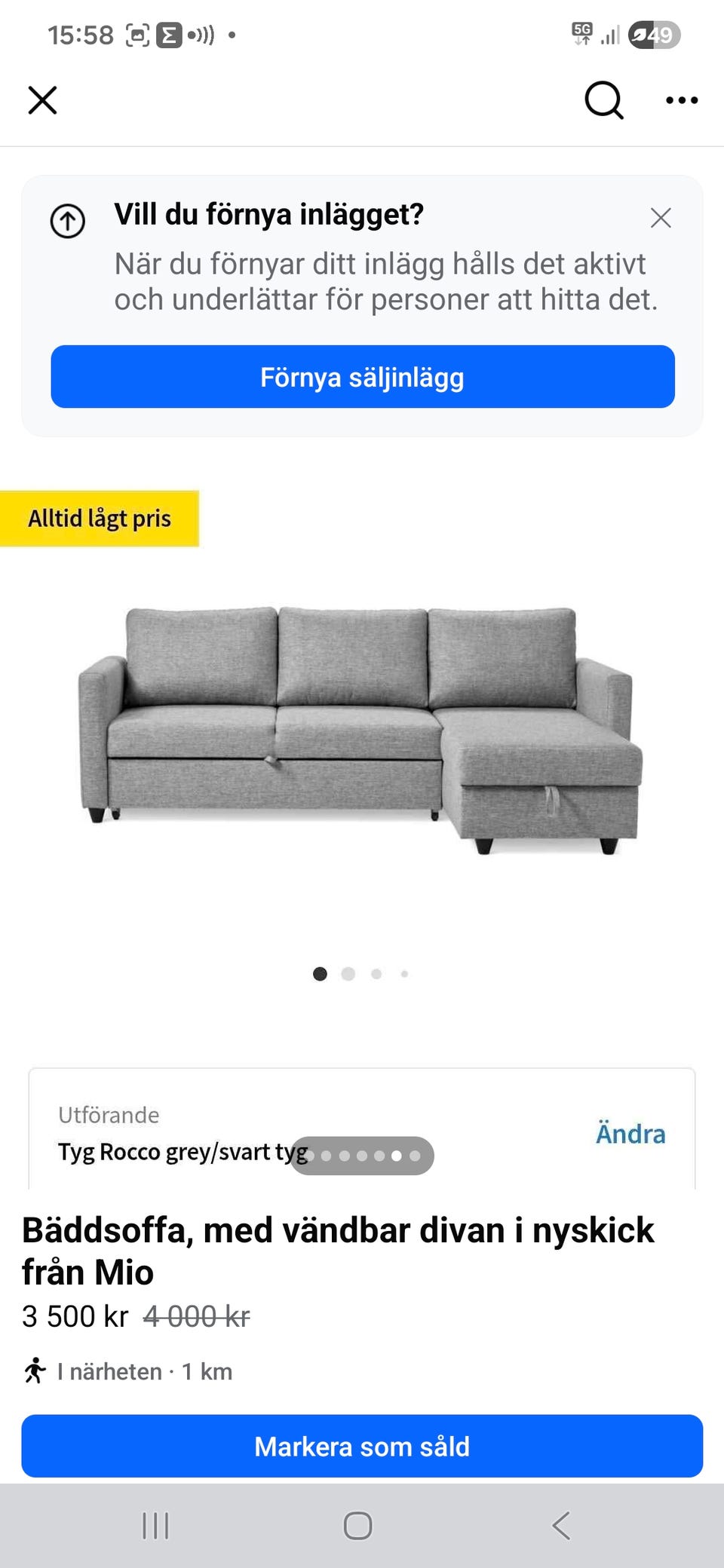Tap the Utförande variant section
This screenshot has width=724, height=1568.
[x=226, y=1131]
